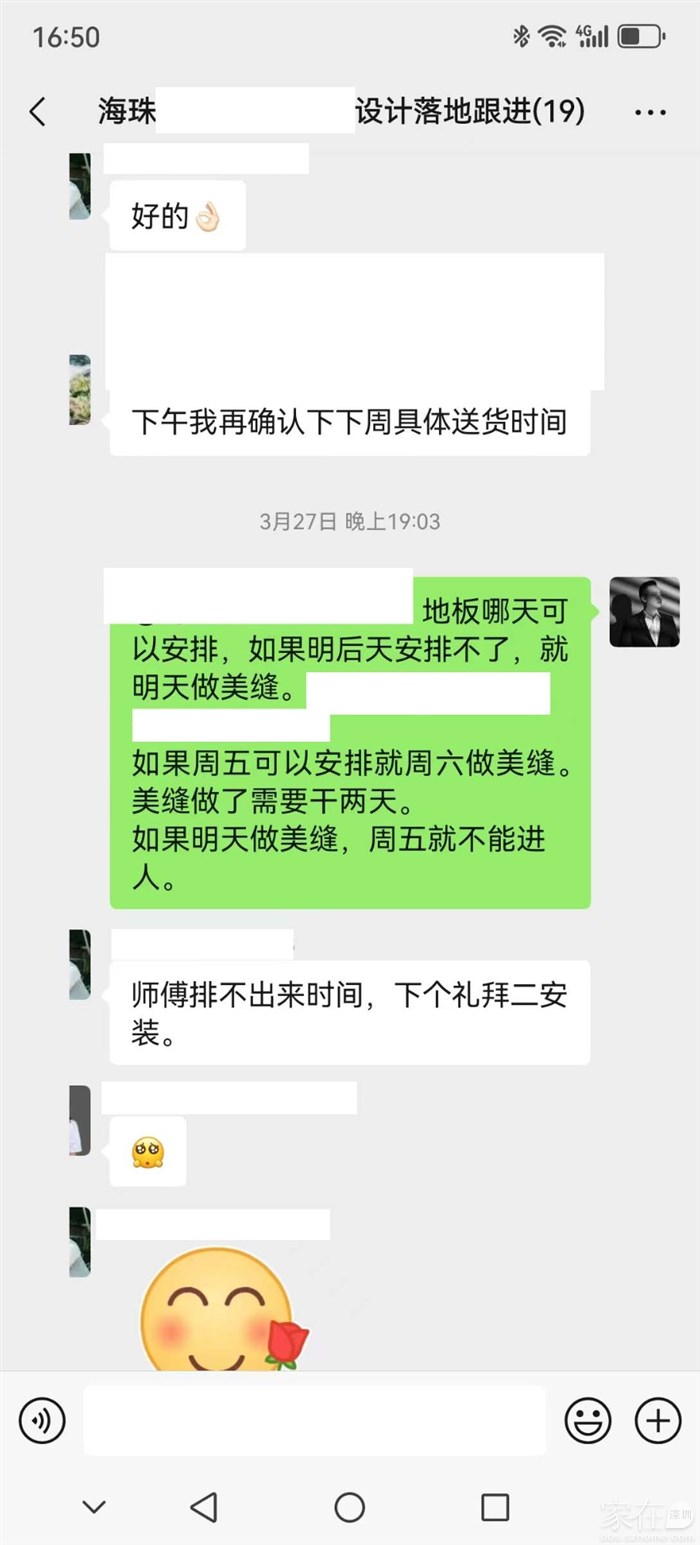This screenshot has width=700, height=1545.
Task: Open the recent apps square button
Action: tap(495, 1507)
